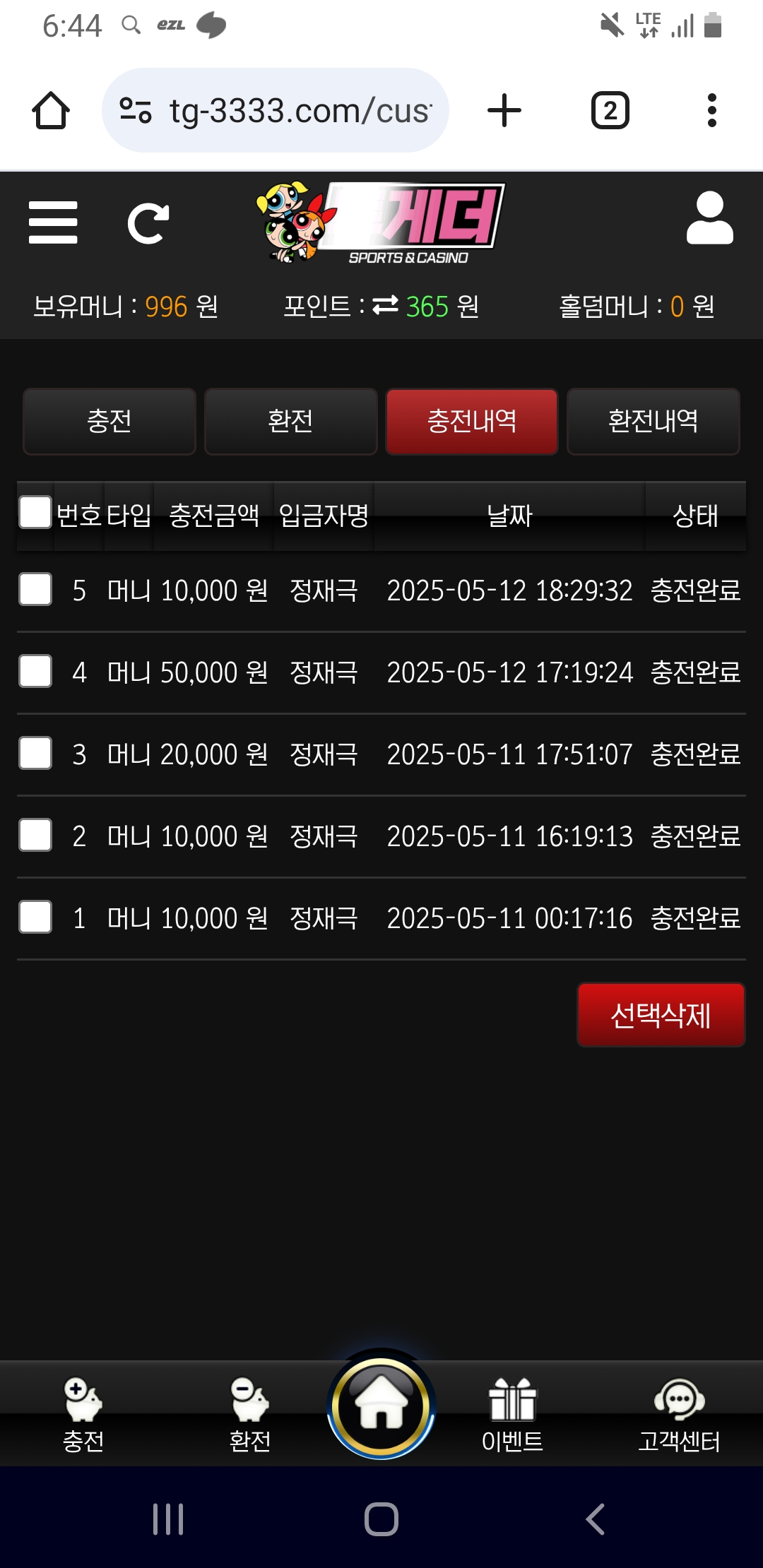
Task: Check the select-all box in the table header
Action: pos(35,512)
